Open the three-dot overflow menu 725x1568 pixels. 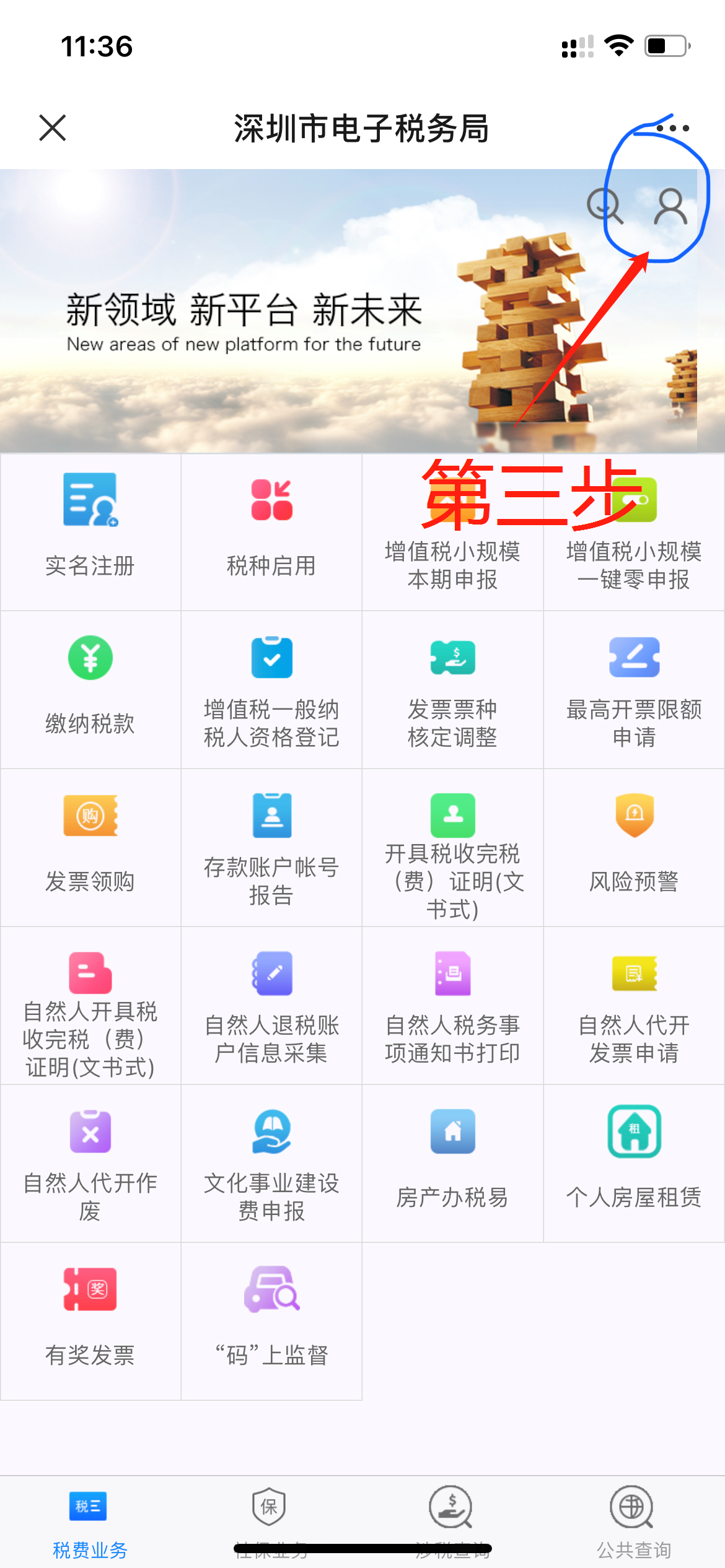(673, 128)
